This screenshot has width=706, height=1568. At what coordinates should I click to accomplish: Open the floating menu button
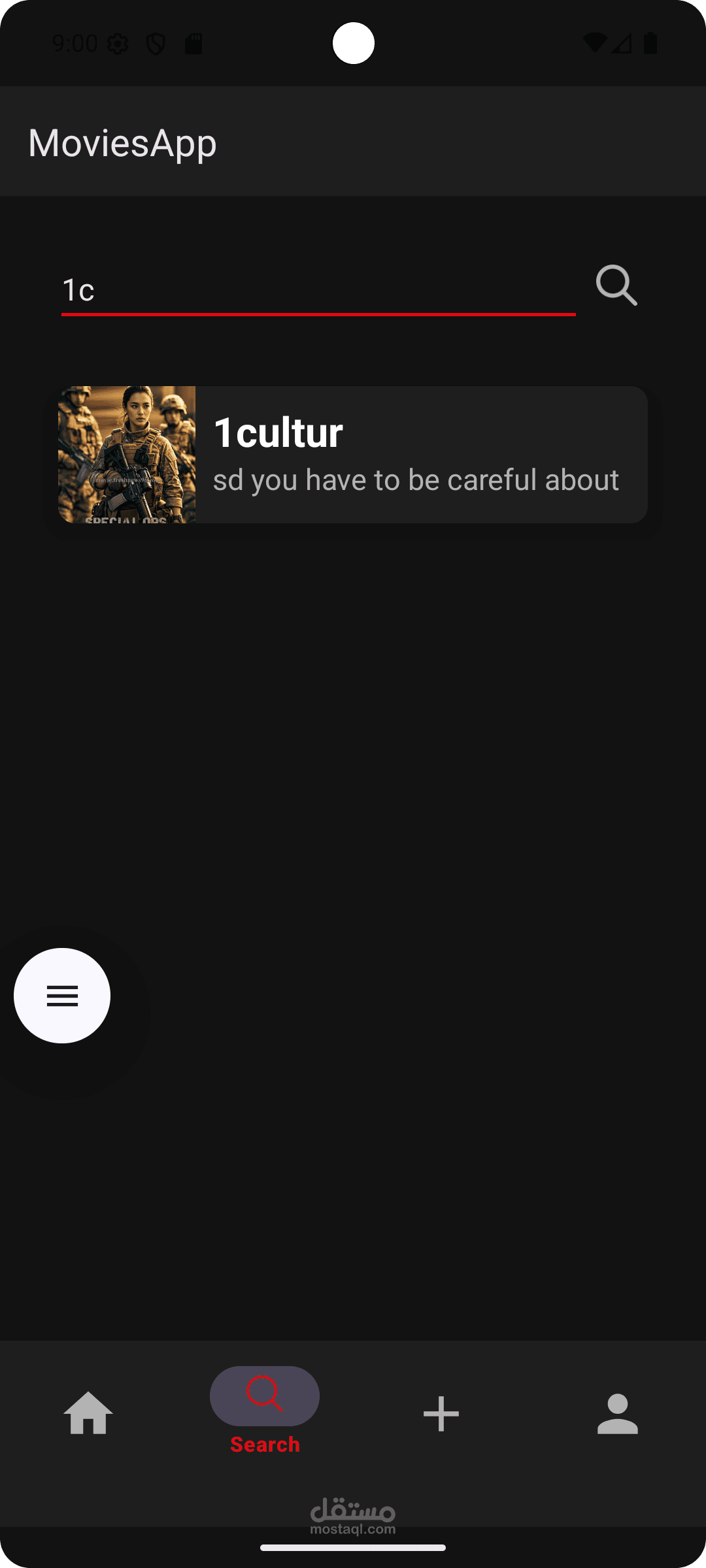(62, 996)
